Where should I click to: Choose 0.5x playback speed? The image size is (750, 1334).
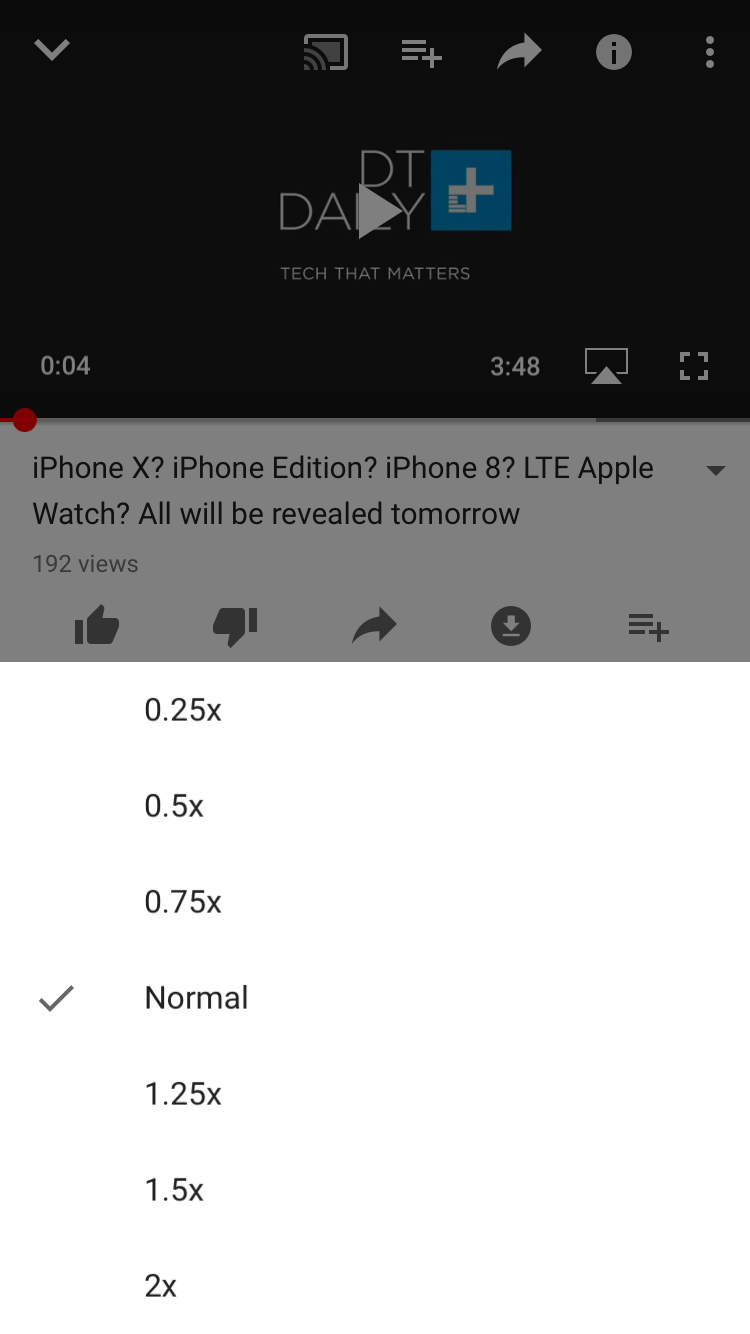[375, 806]
